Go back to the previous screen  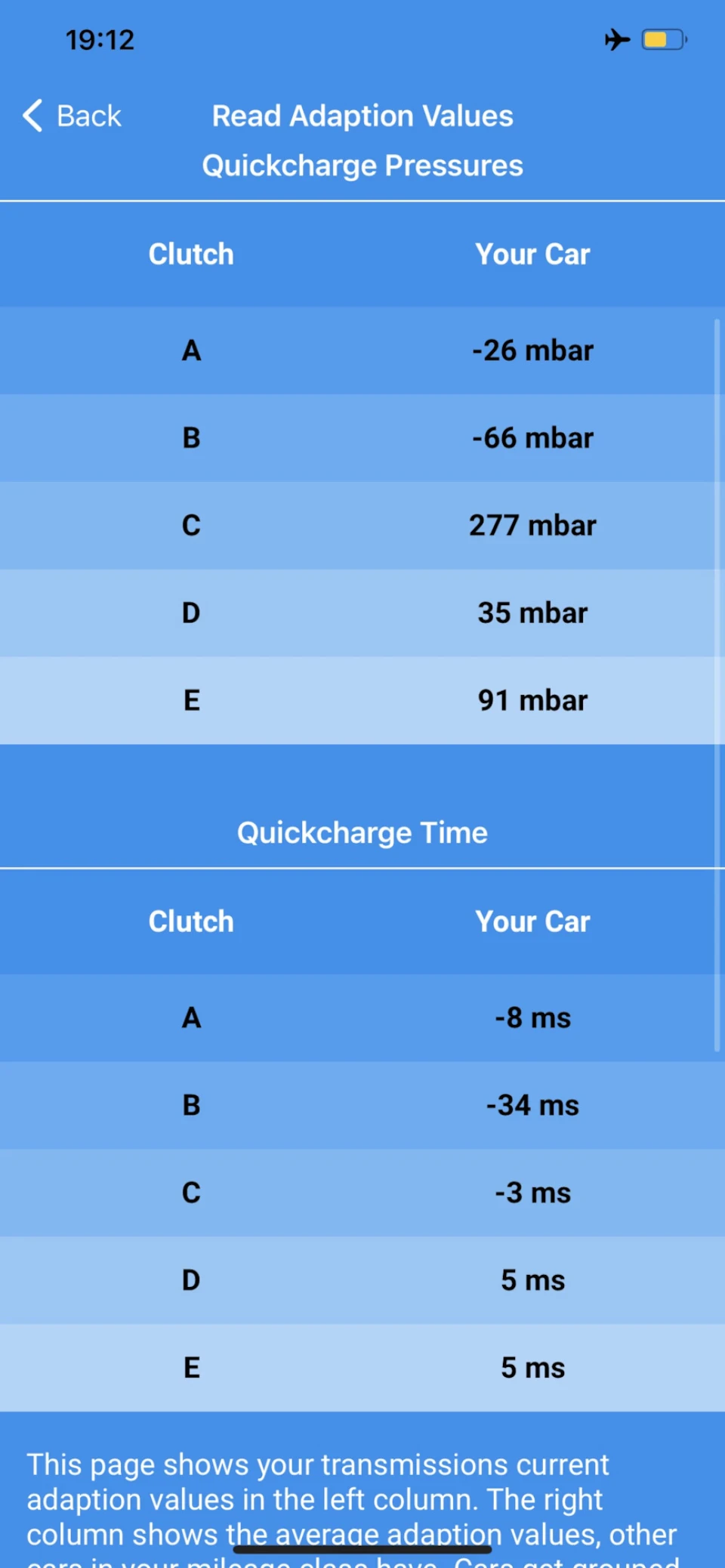coord(72,116)
